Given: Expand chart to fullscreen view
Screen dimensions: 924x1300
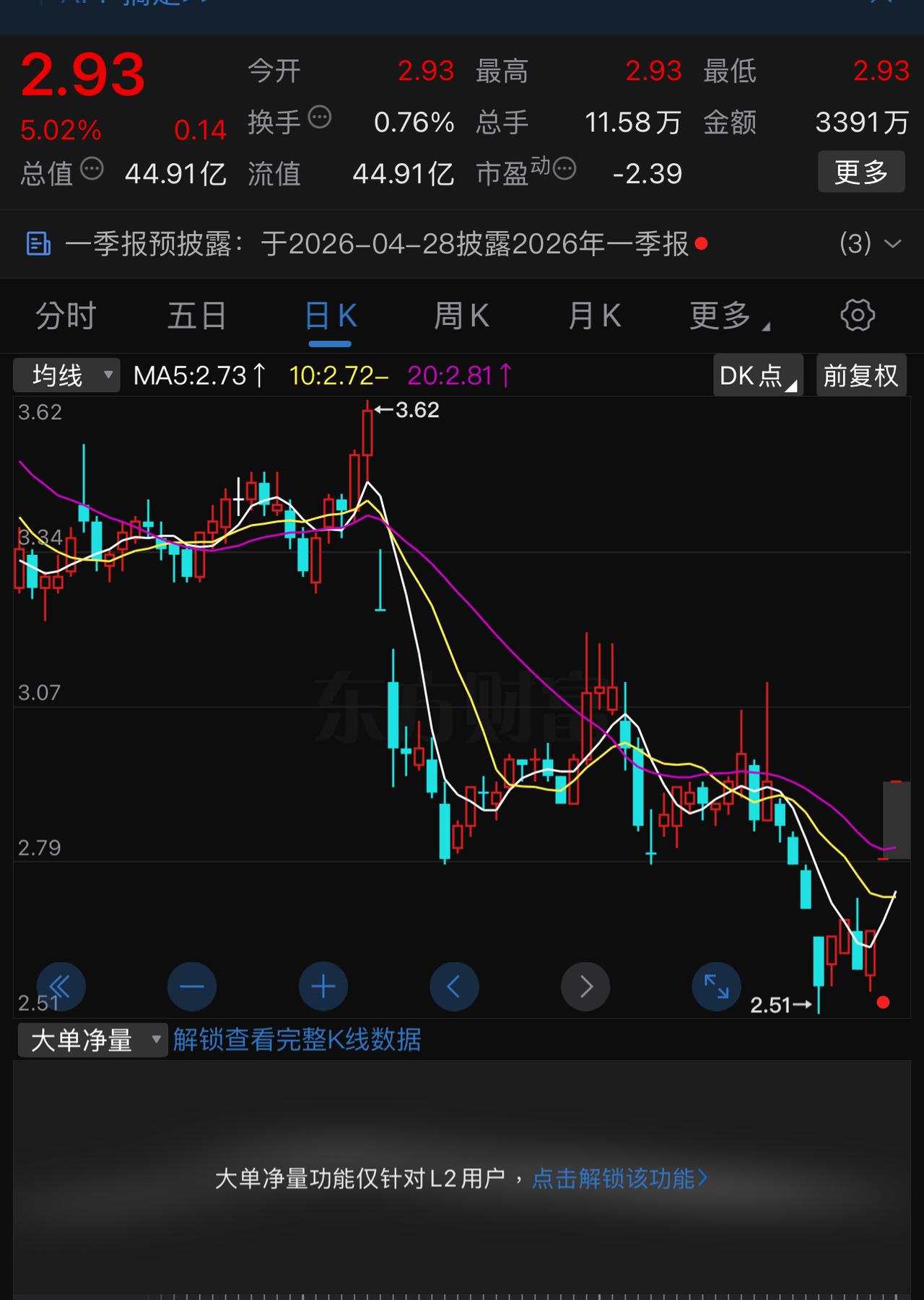Looking at the screenshot, I should click(x=716, y=986).
